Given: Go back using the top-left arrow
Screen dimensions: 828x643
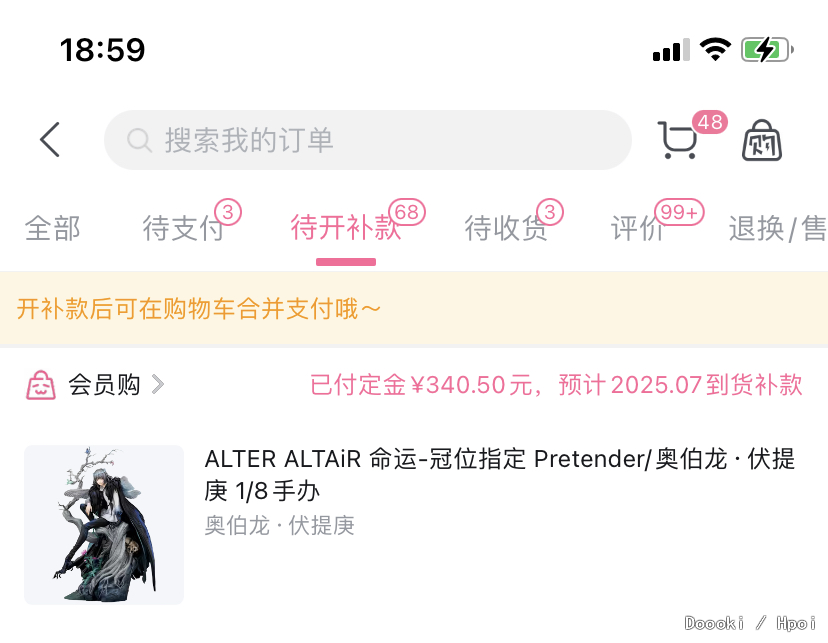Looking at the screenshot, I should pos(50,140).
